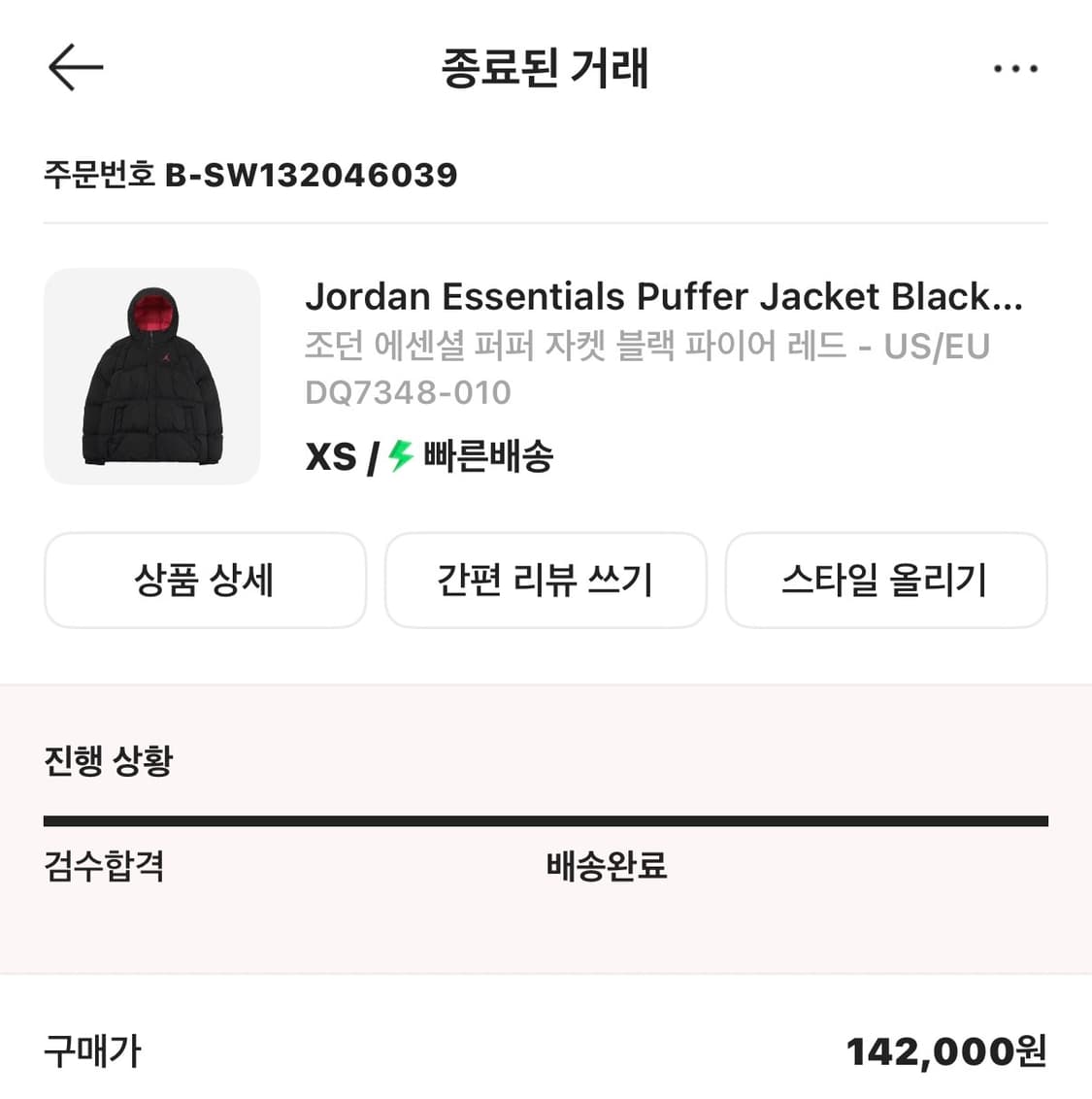Viewport: 1092px width, 1099px height.
Task: Open 상품 상세 product details
Action: (205, 580)
